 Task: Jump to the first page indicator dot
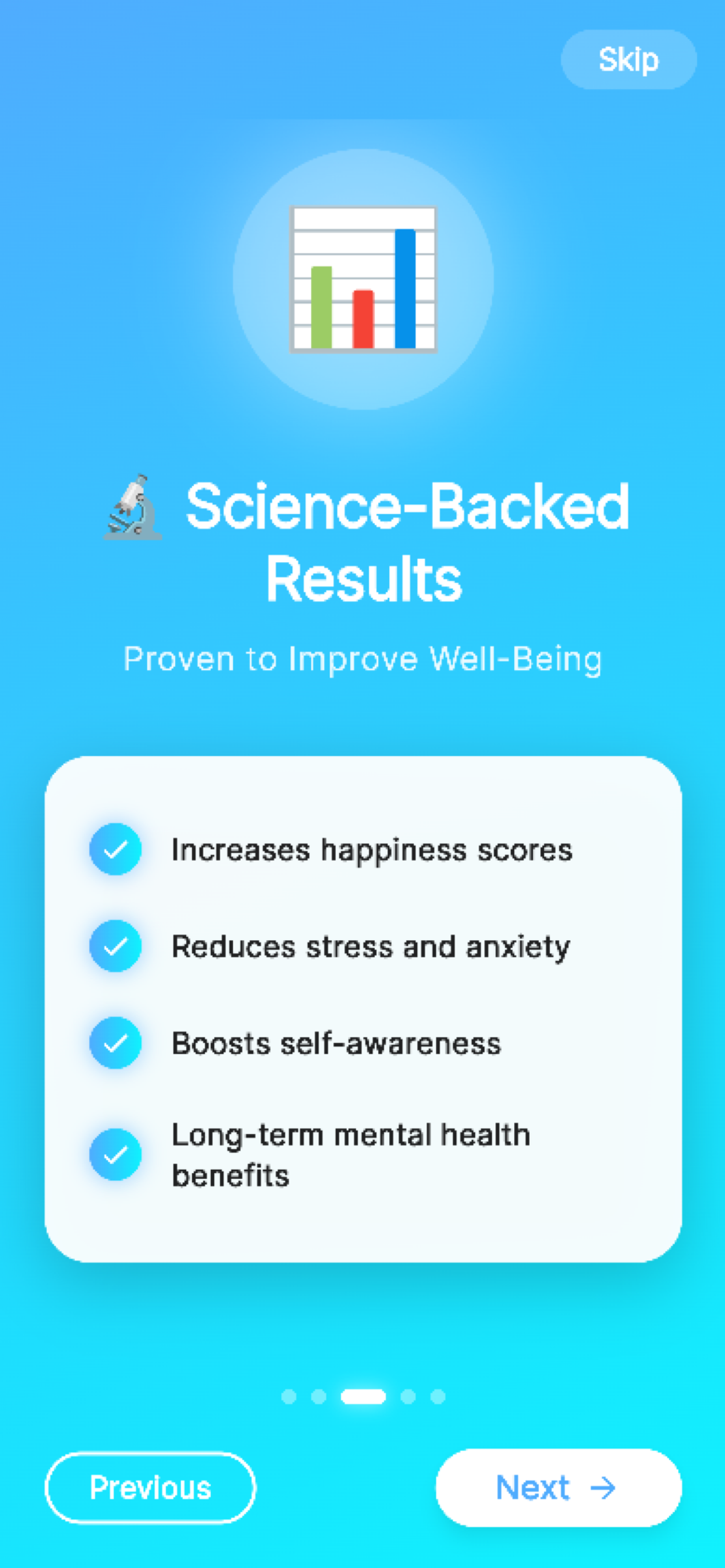click(x=289, y=1396)
